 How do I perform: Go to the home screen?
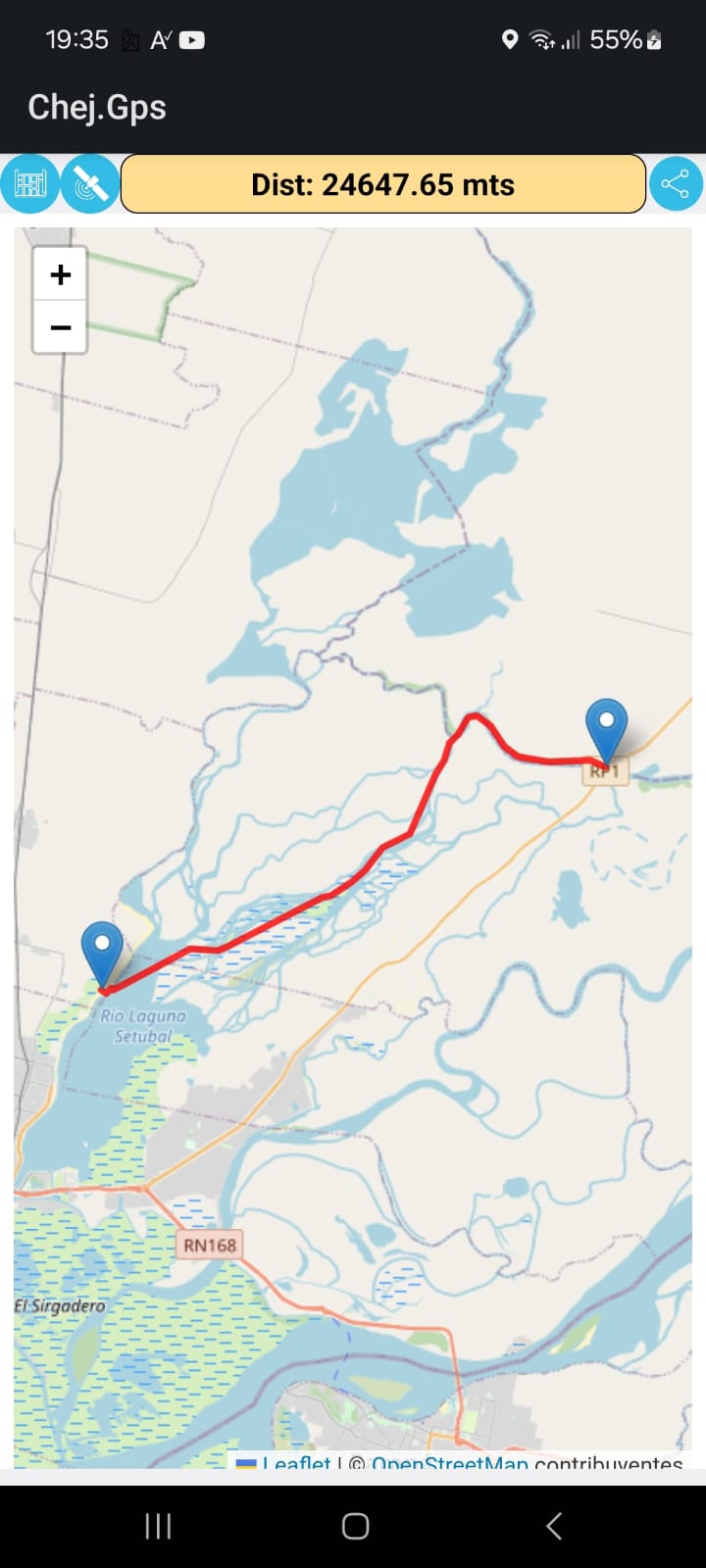pyautogui.click(x=355, y=1525)
